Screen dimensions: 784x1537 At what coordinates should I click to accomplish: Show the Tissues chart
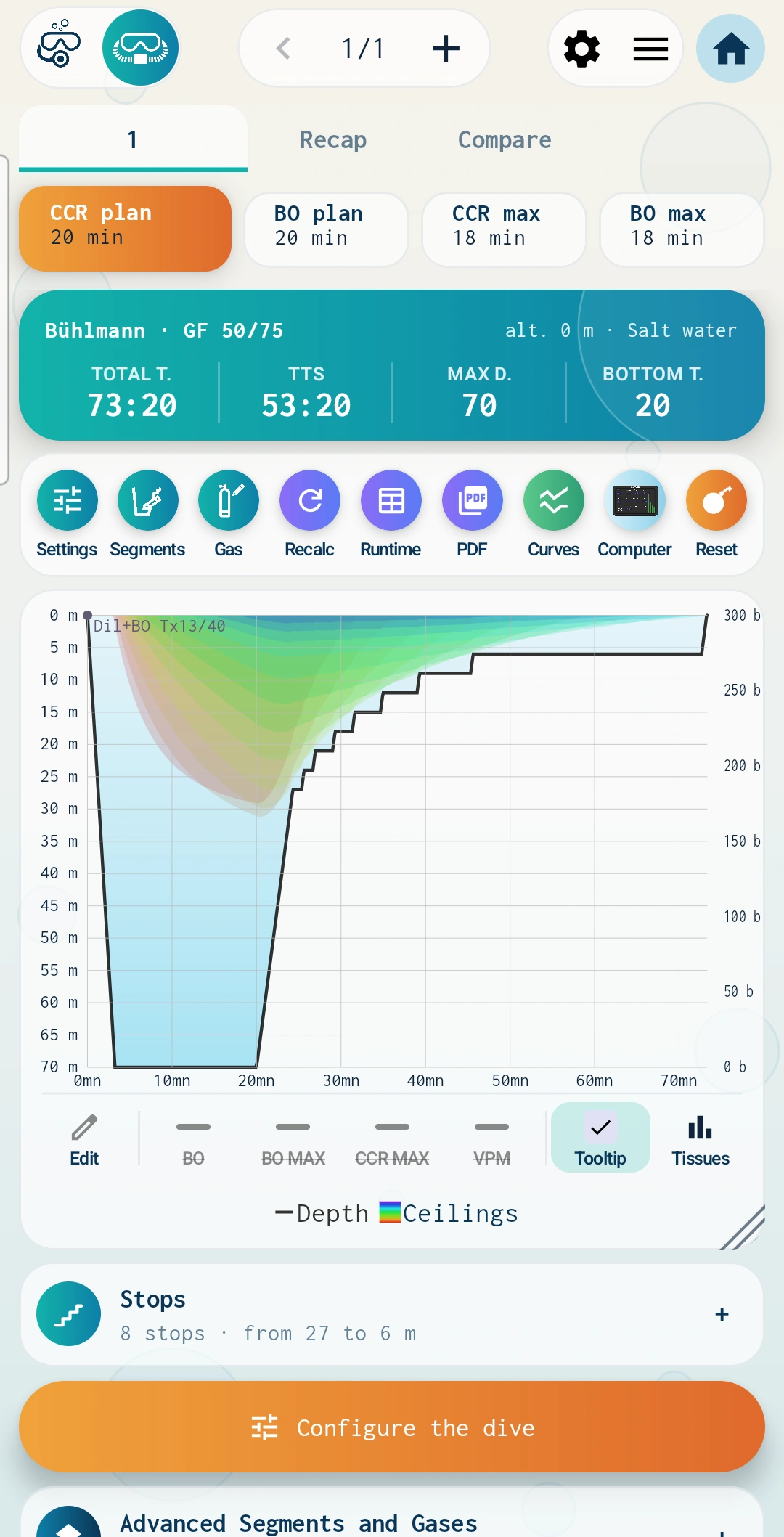point(701,1138)
